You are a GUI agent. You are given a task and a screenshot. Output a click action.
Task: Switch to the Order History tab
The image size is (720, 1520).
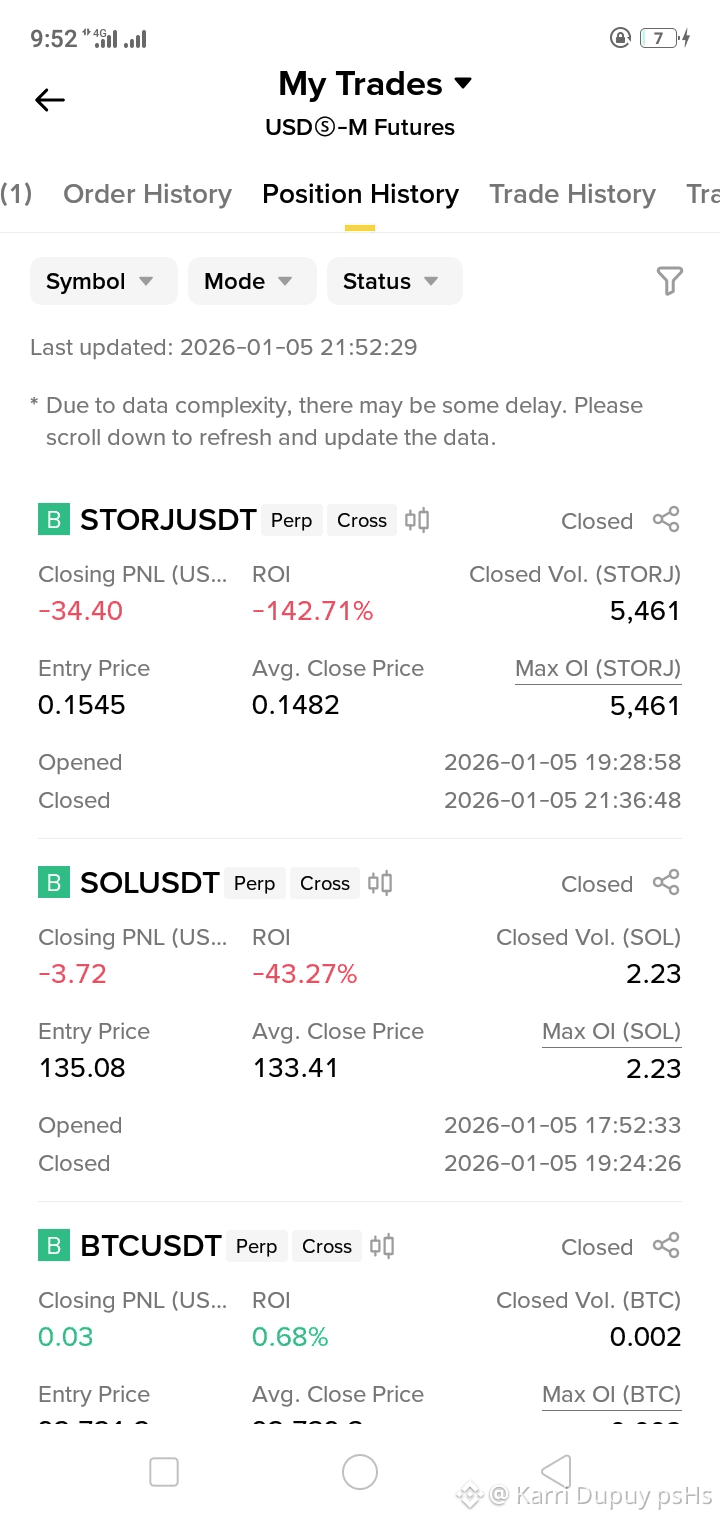(x=147, y=194)
